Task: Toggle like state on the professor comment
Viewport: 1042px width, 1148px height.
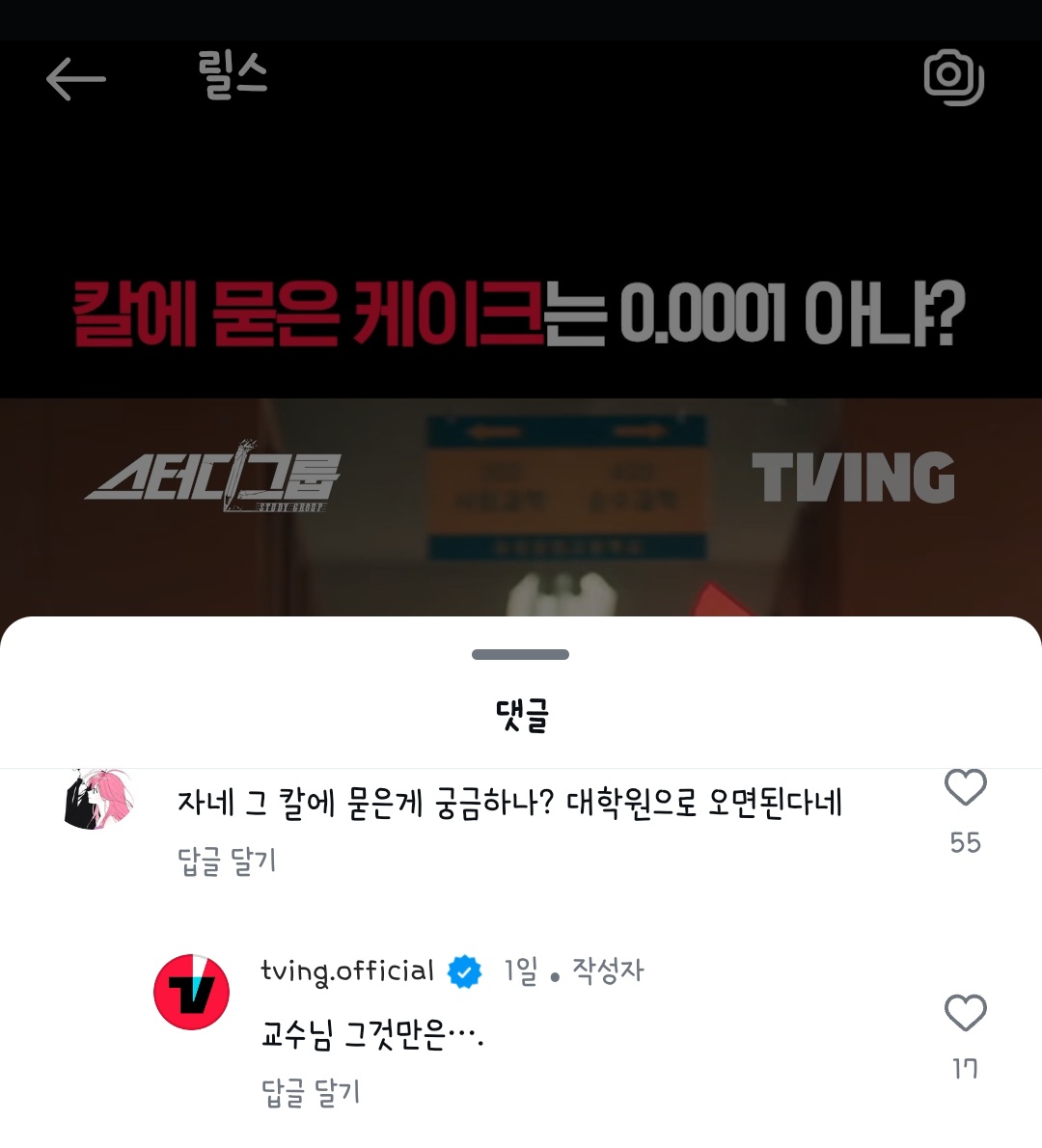Action: 965,791
